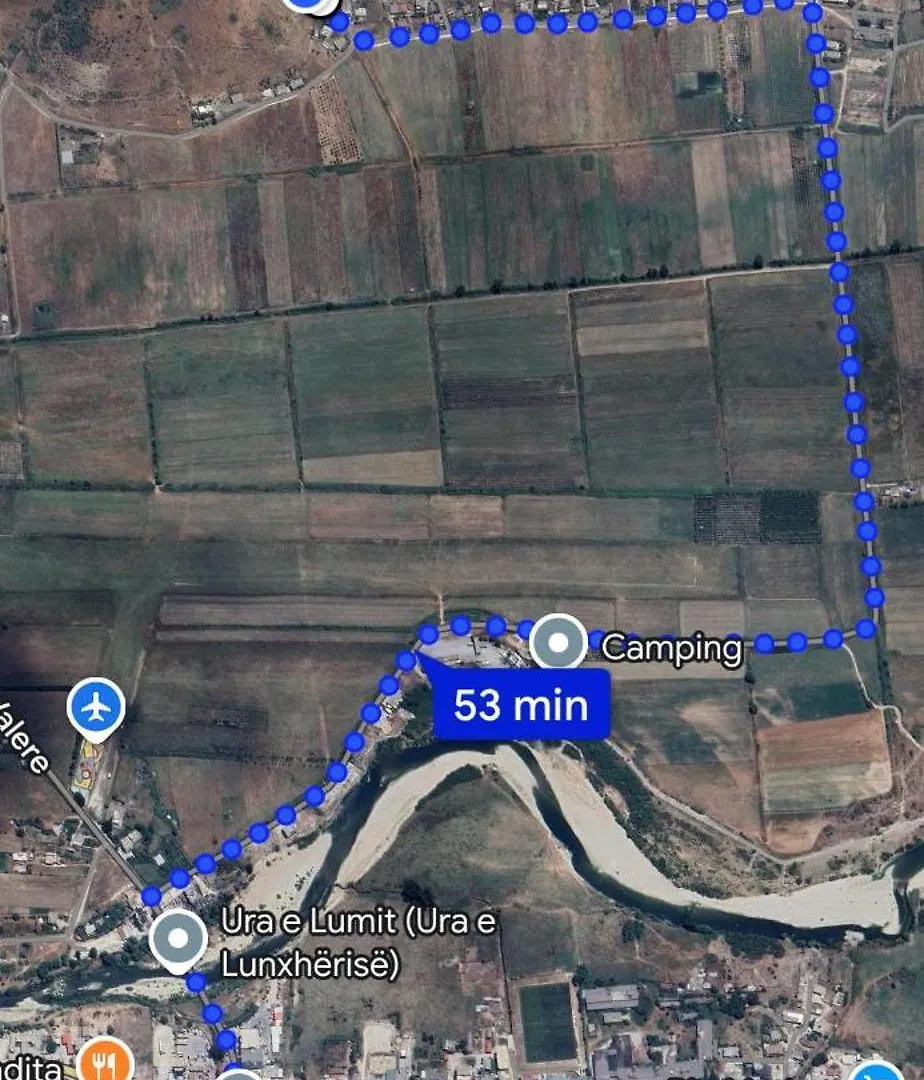924x1080 pixels.
Task: Open the Camping place marker
Action: (x=558, y=641)
